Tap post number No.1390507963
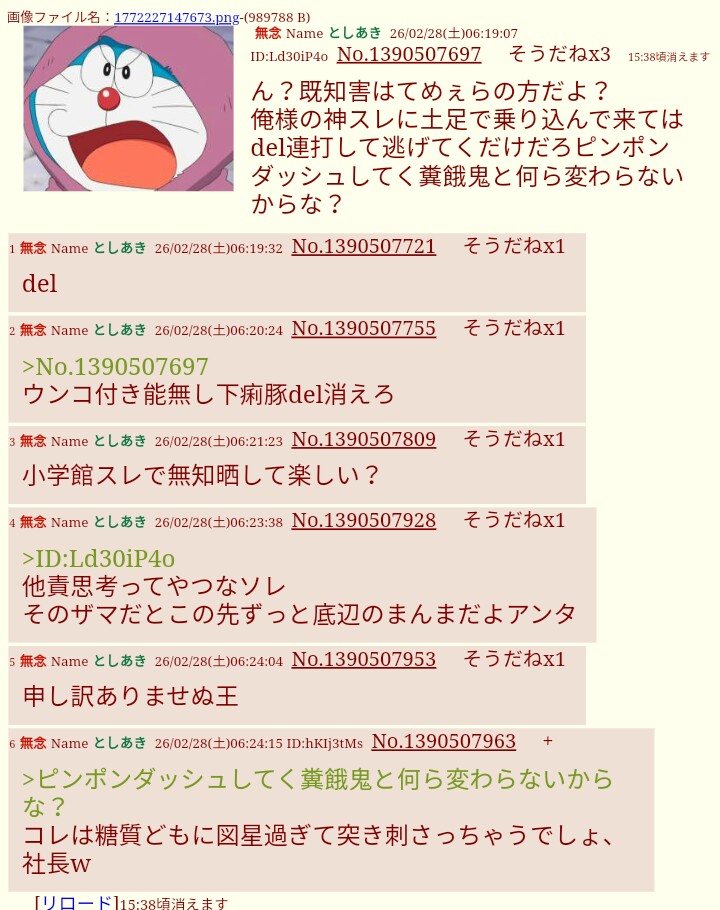720x910 pixels. [443, 741]
